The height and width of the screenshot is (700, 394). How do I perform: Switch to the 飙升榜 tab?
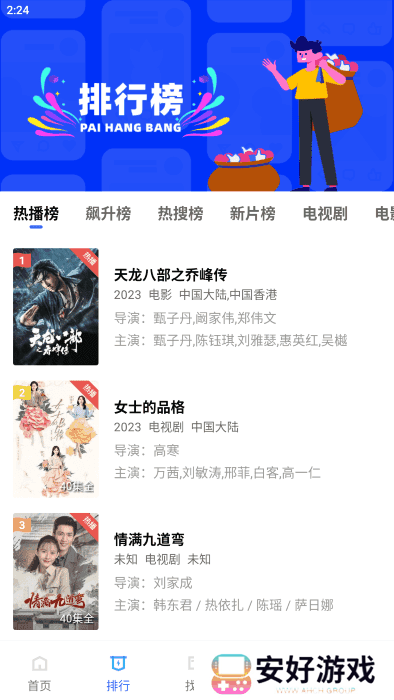(108, 214)
